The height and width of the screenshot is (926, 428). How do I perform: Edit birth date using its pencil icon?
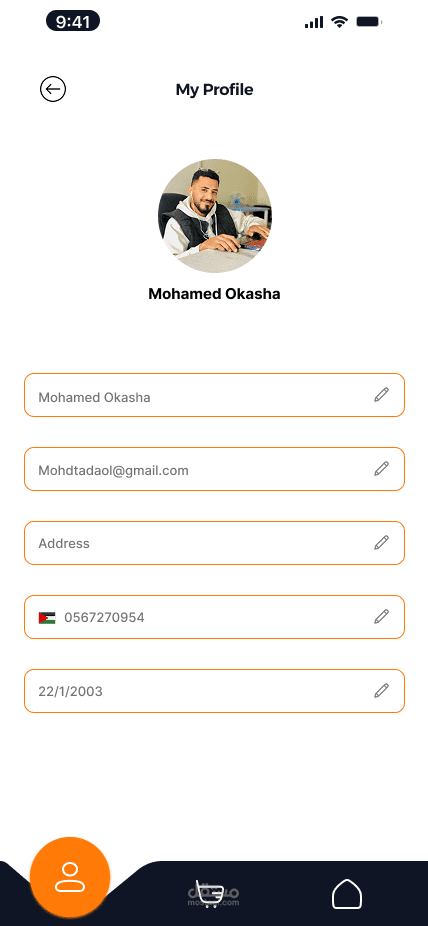(381, 690)
